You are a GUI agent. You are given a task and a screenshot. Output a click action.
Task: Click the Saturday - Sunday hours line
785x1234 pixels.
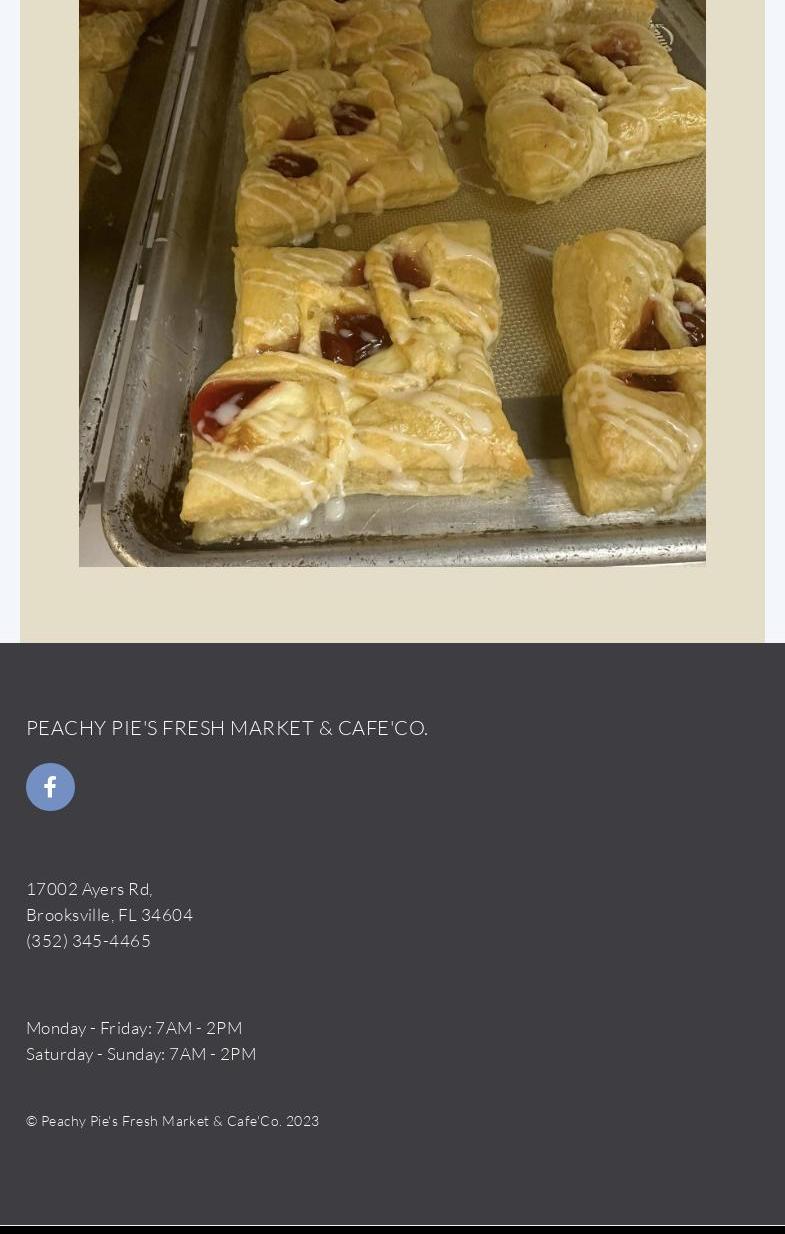click(141, 1053)
